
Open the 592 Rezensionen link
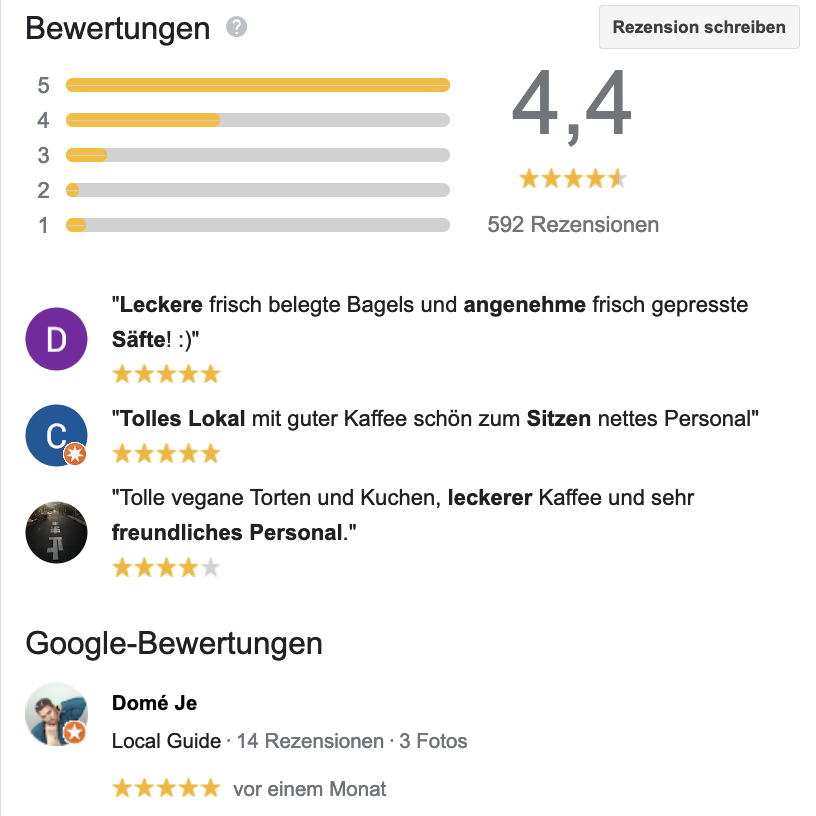point(573,224)
